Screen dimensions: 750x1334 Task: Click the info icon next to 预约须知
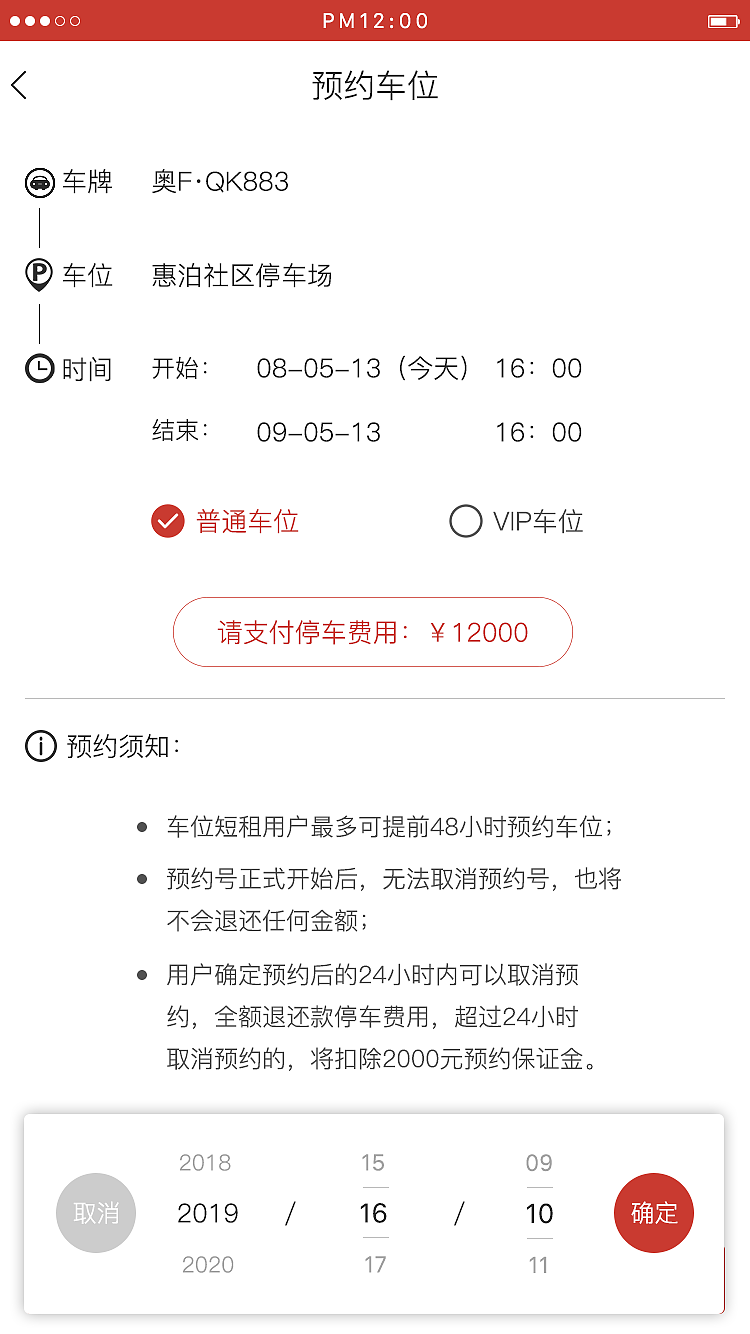point(38,745)
